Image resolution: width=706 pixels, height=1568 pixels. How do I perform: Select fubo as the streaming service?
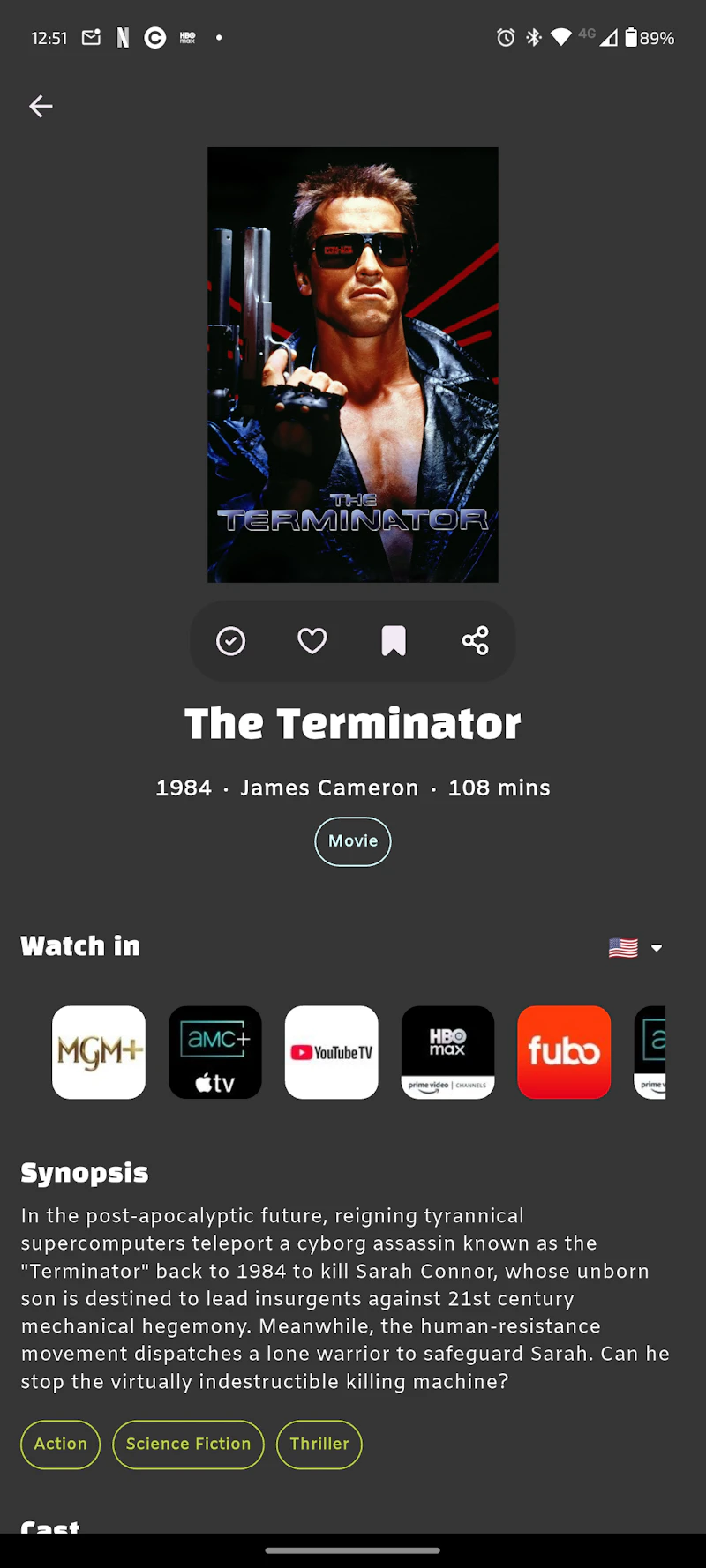coord(564,1052)
